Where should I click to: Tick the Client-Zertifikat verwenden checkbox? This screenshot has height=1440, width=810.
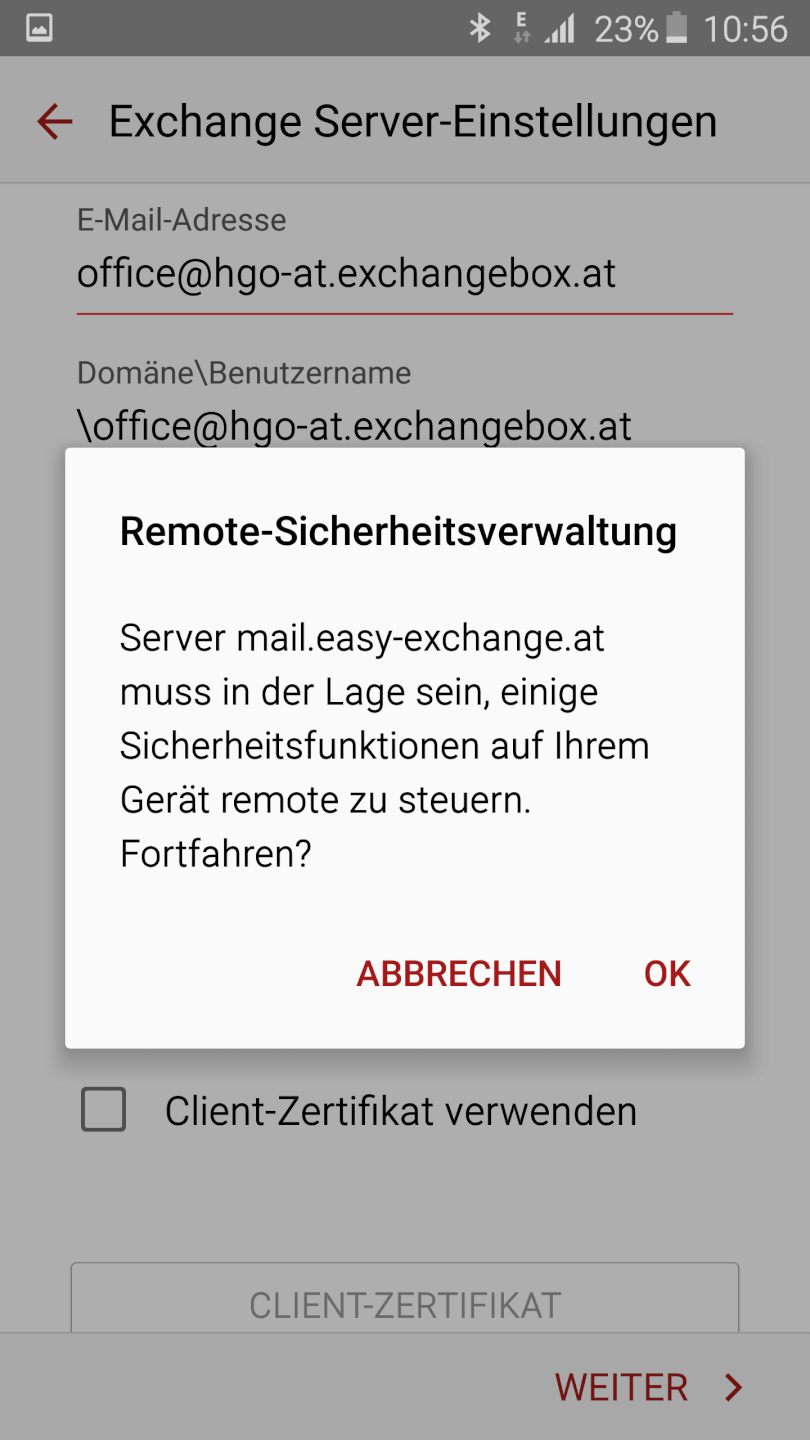[x=104, y=1110]
